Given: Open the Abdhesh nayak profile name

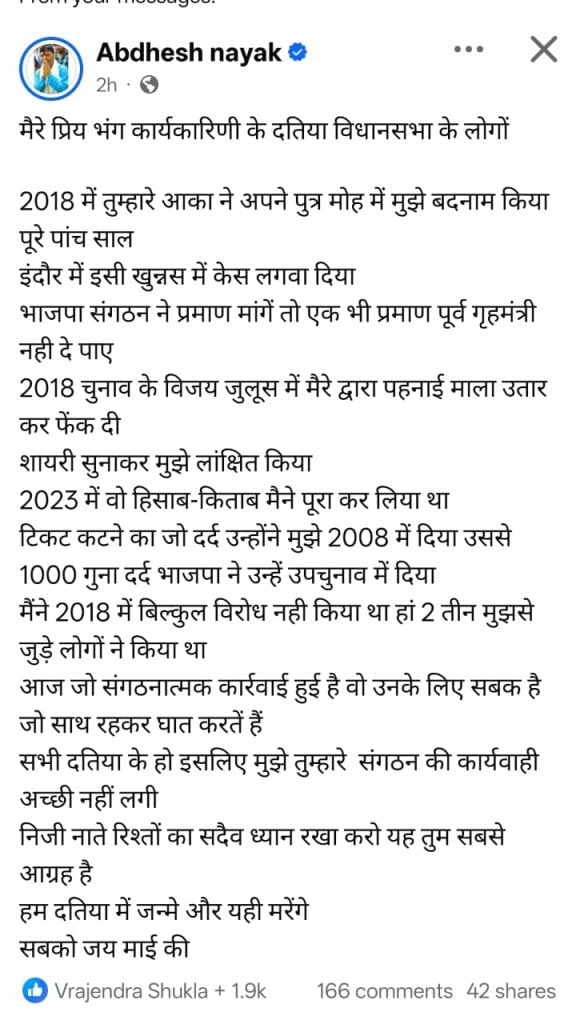Looking at the screenshot, I should pyautogui.click(x=189, y=53).
